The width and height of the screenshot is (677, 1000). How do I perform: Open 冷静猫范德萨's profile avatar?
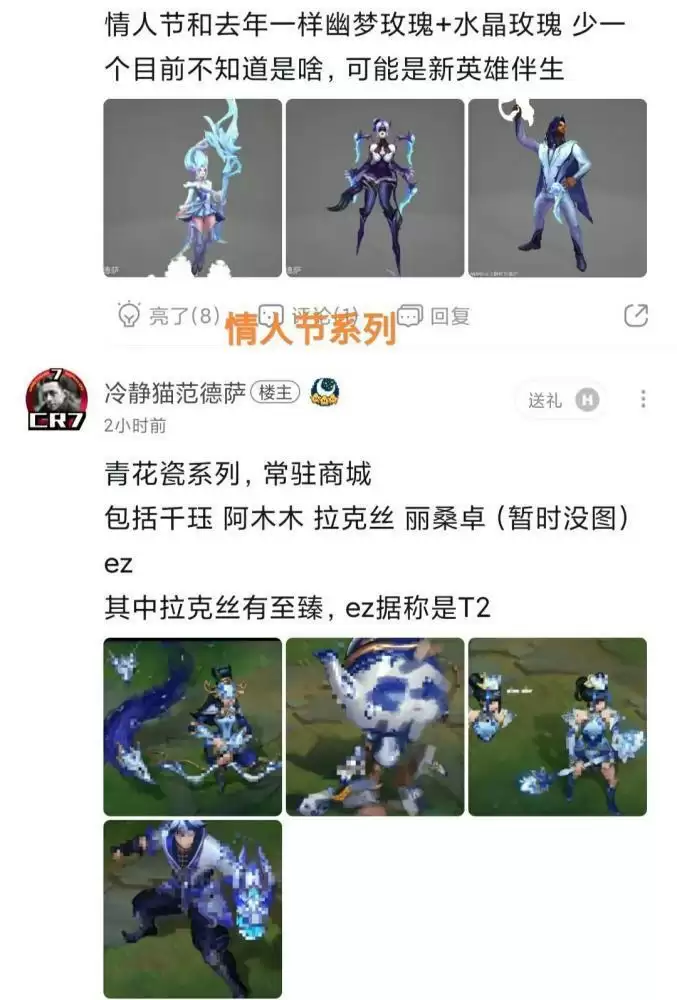[56, 399]
